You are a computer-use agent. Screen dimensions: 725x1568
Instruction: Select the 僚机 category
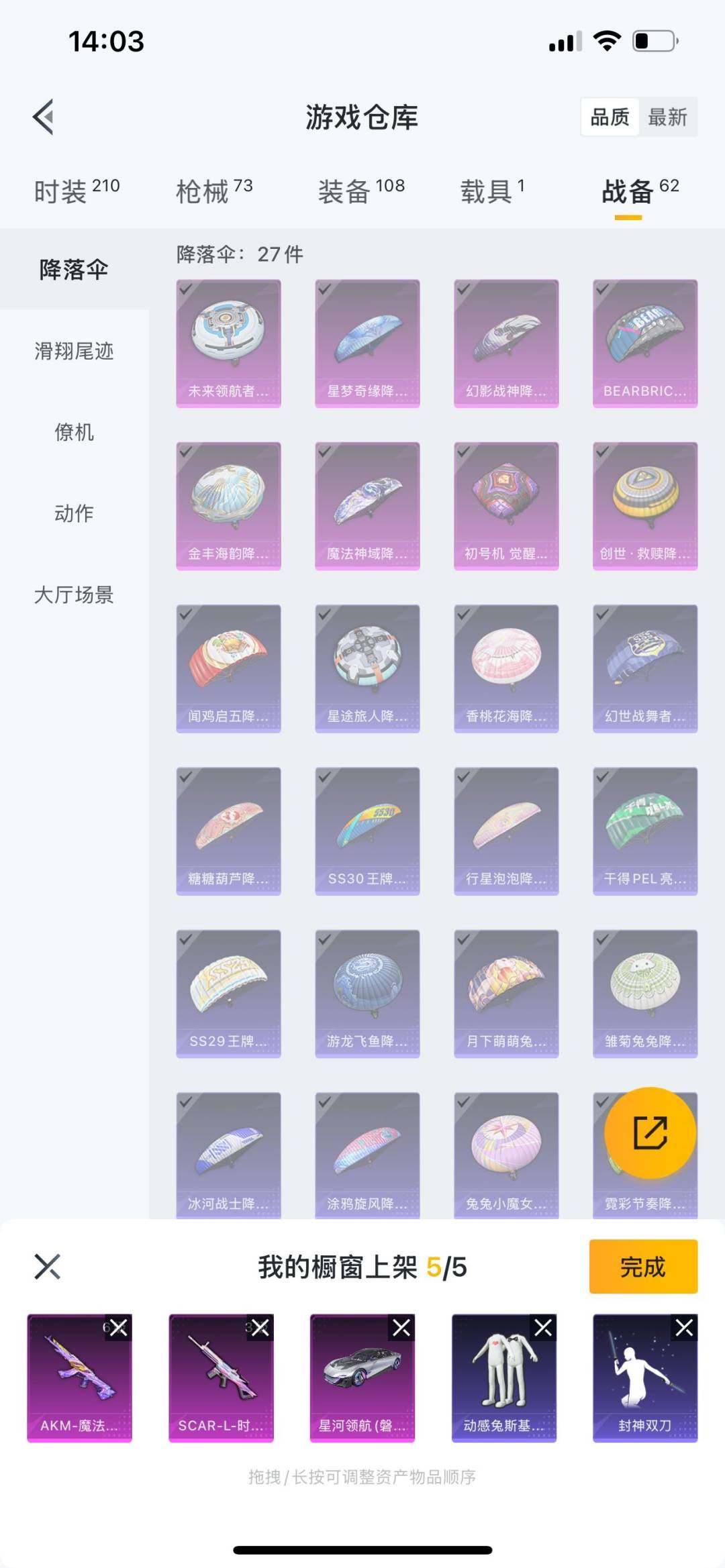(x=74, y=432)
